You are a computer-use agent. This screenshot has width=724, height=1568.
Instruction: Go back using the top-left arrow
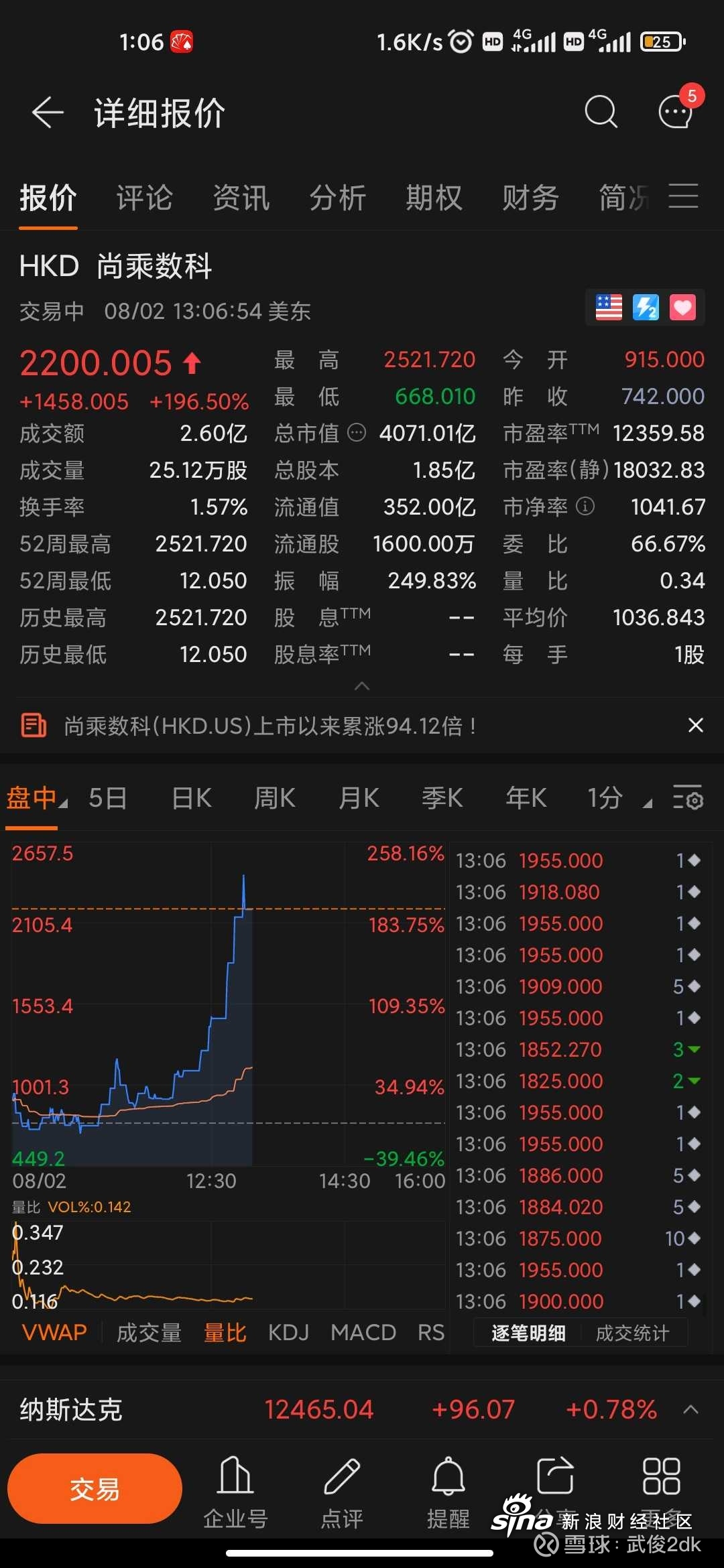48,112
